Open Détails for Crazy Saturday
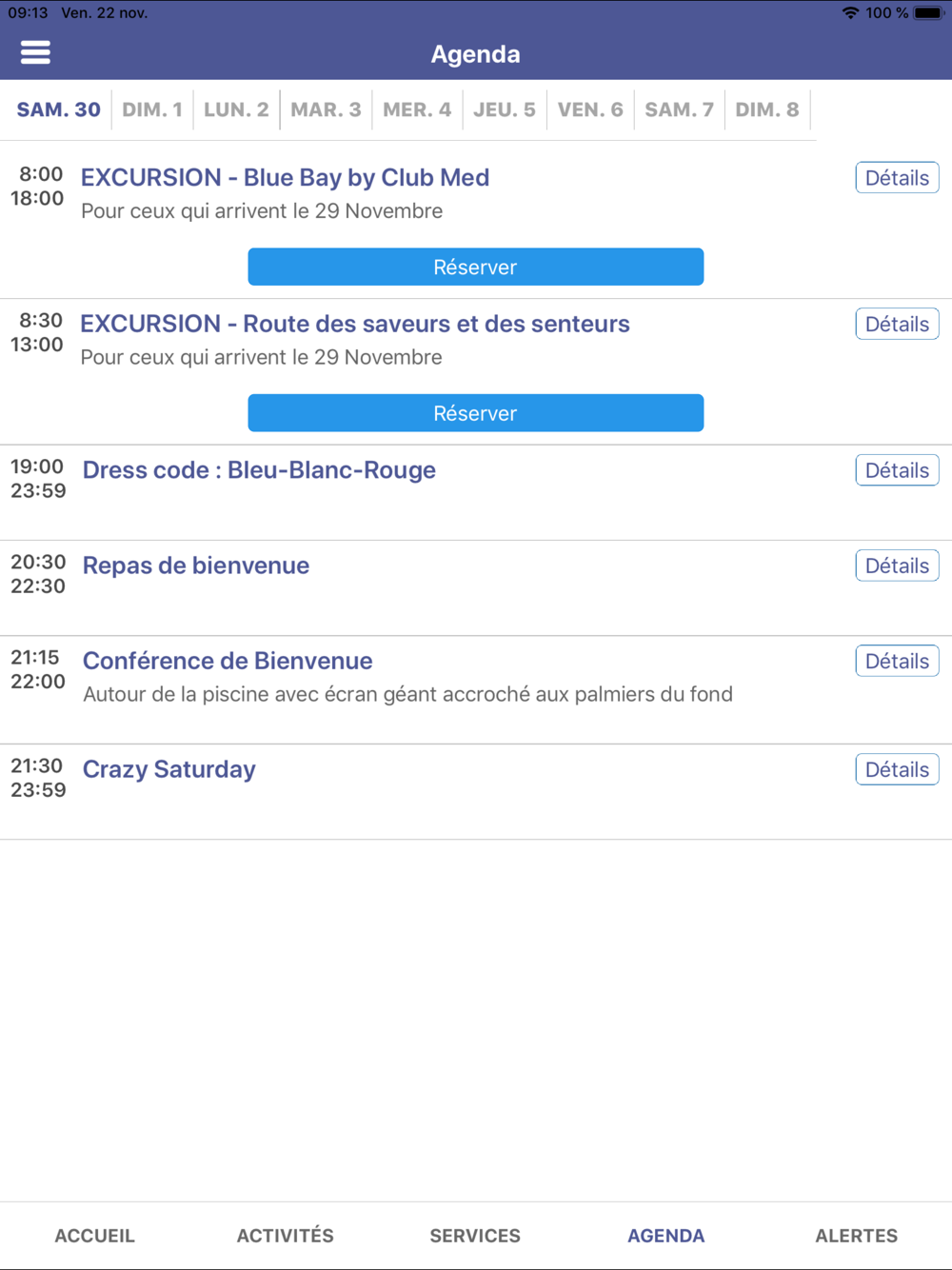This screenshot has width=952, height=1270. [x=897, y=769]
